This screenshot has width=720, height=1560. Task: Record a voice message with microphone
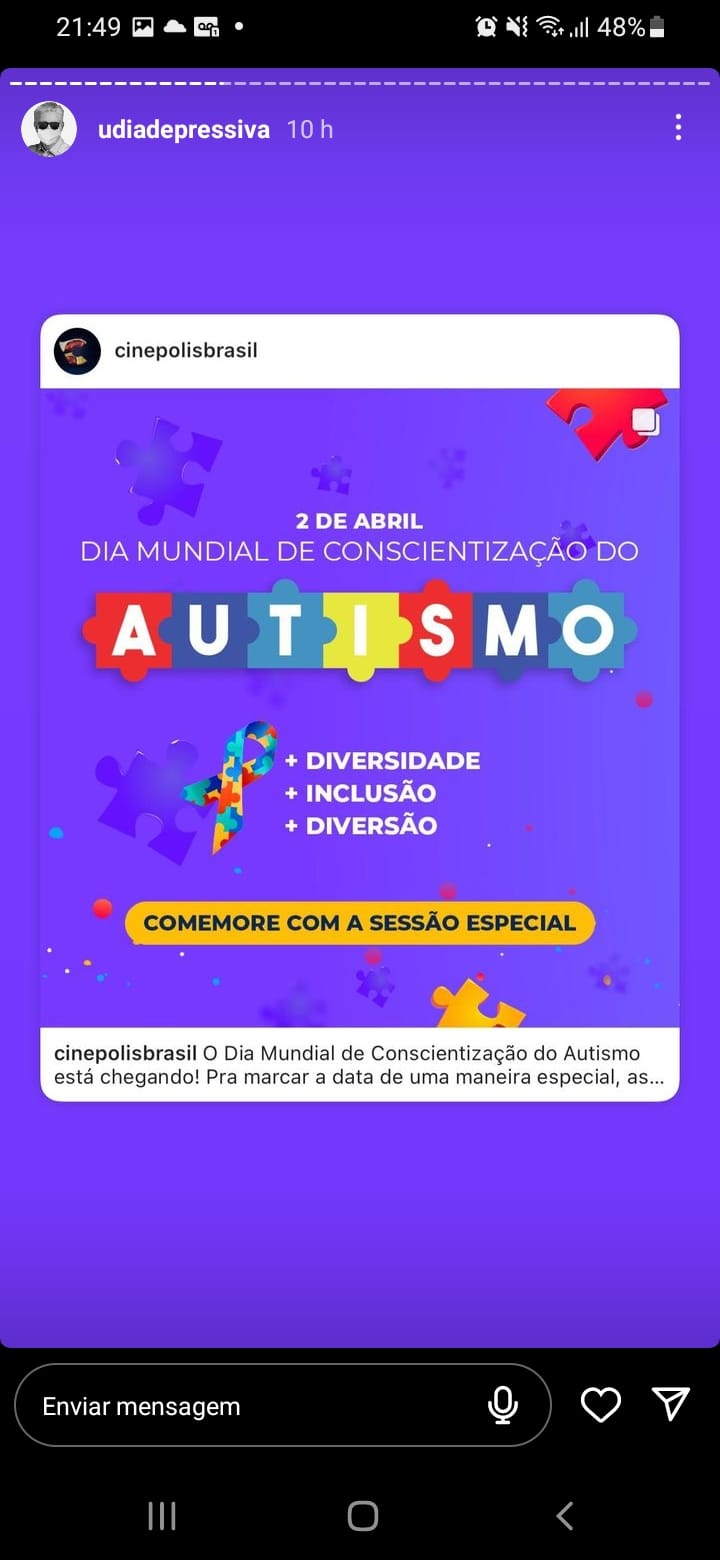[503, 1405]
